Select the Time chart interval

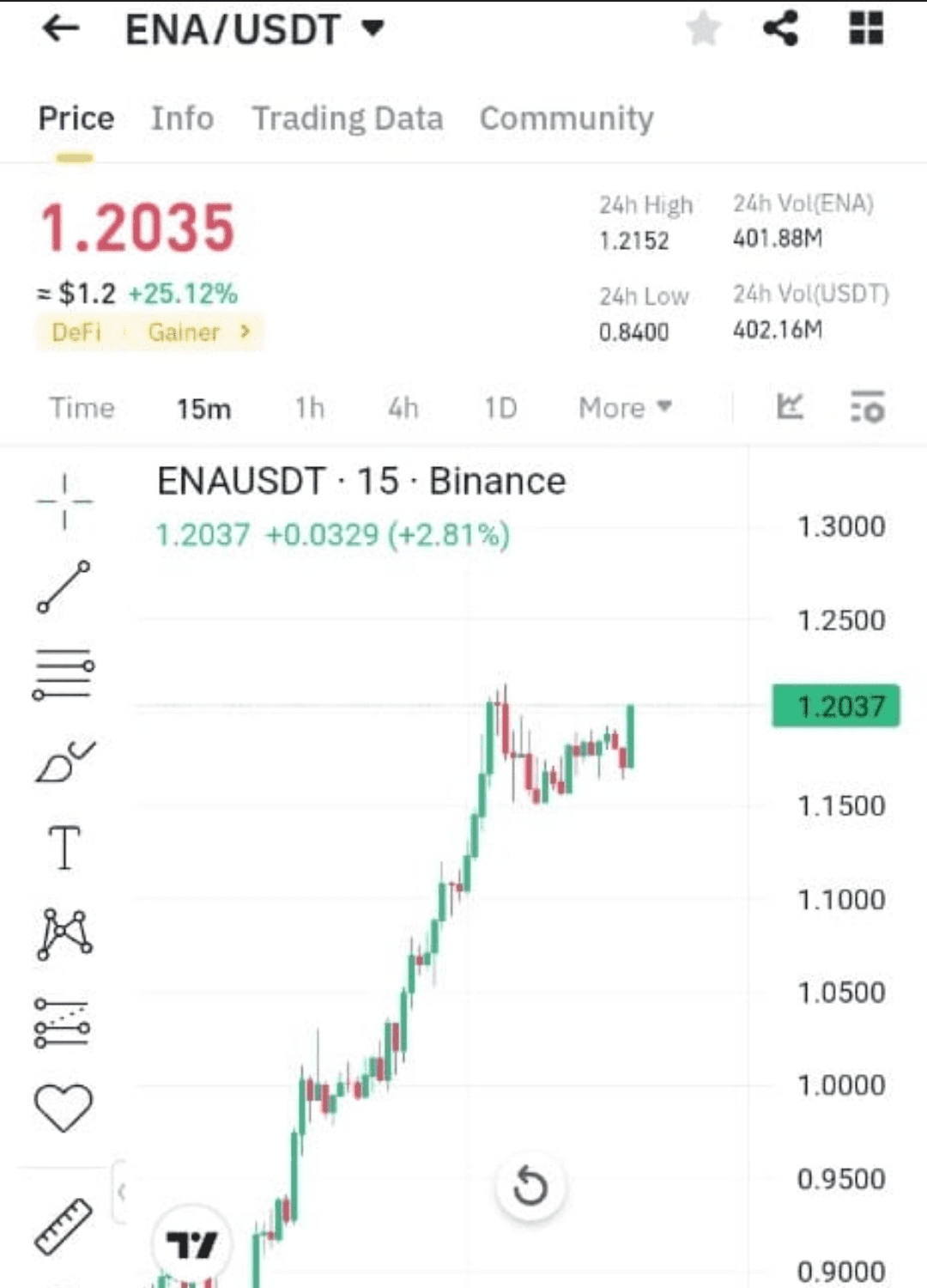point(82,408)
